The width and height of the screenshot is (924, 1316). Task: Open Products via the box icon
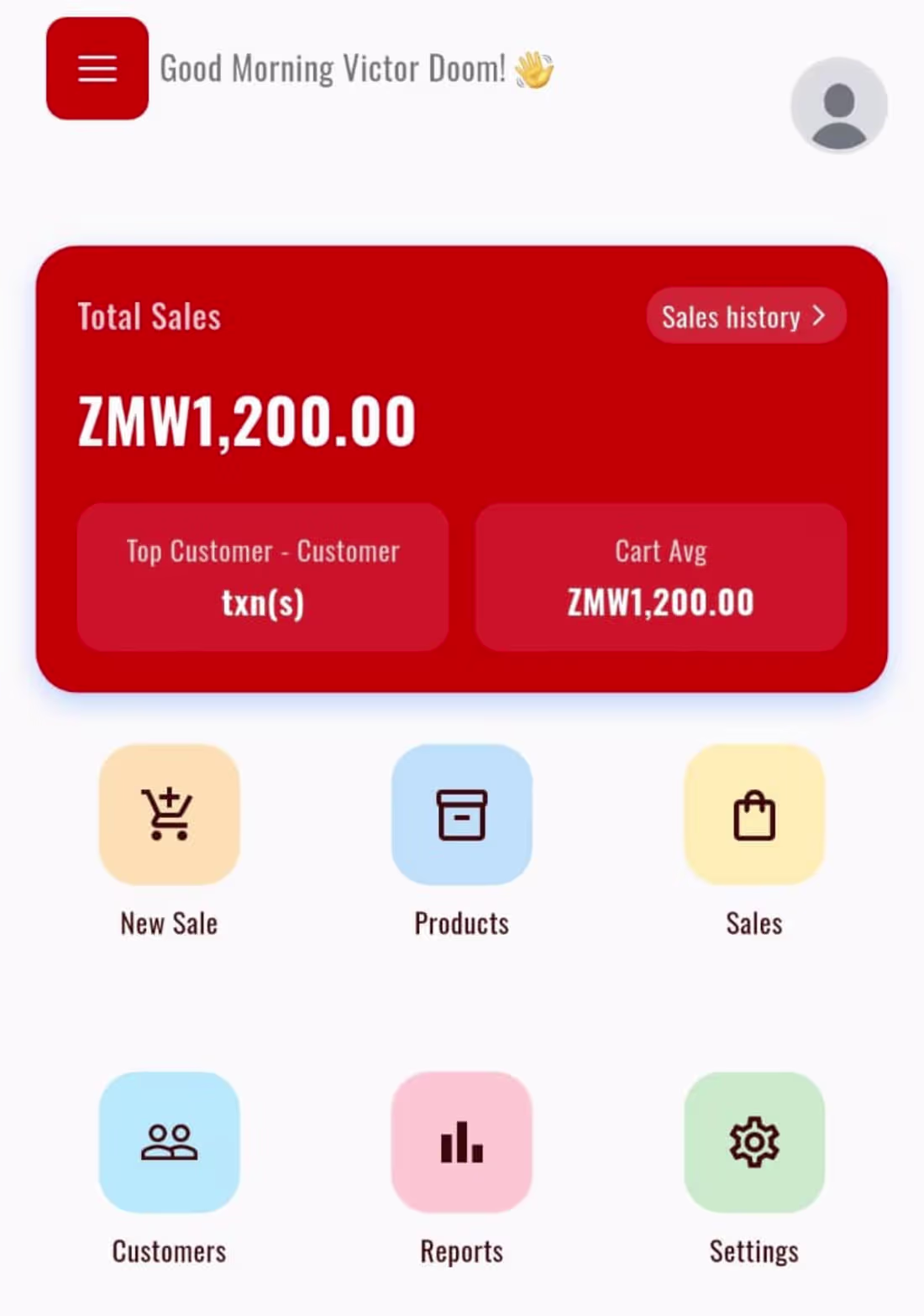pos(461,815)
